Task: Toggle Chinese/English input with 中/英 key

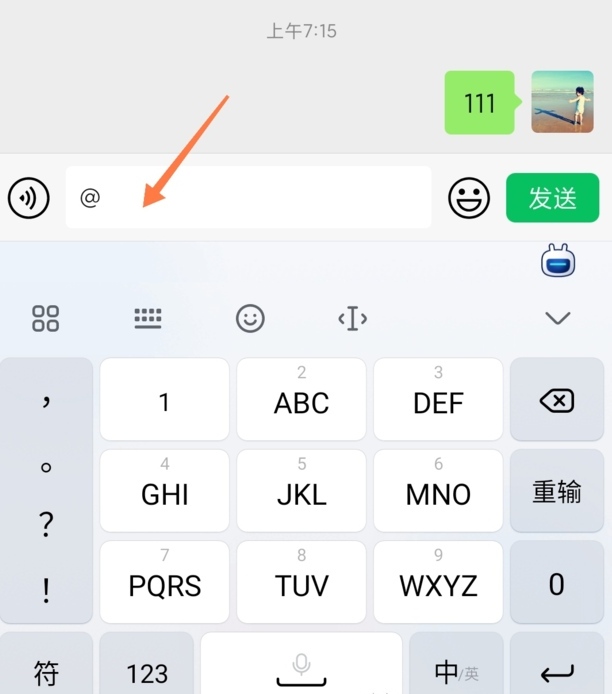Action: [x=456, y=670]
